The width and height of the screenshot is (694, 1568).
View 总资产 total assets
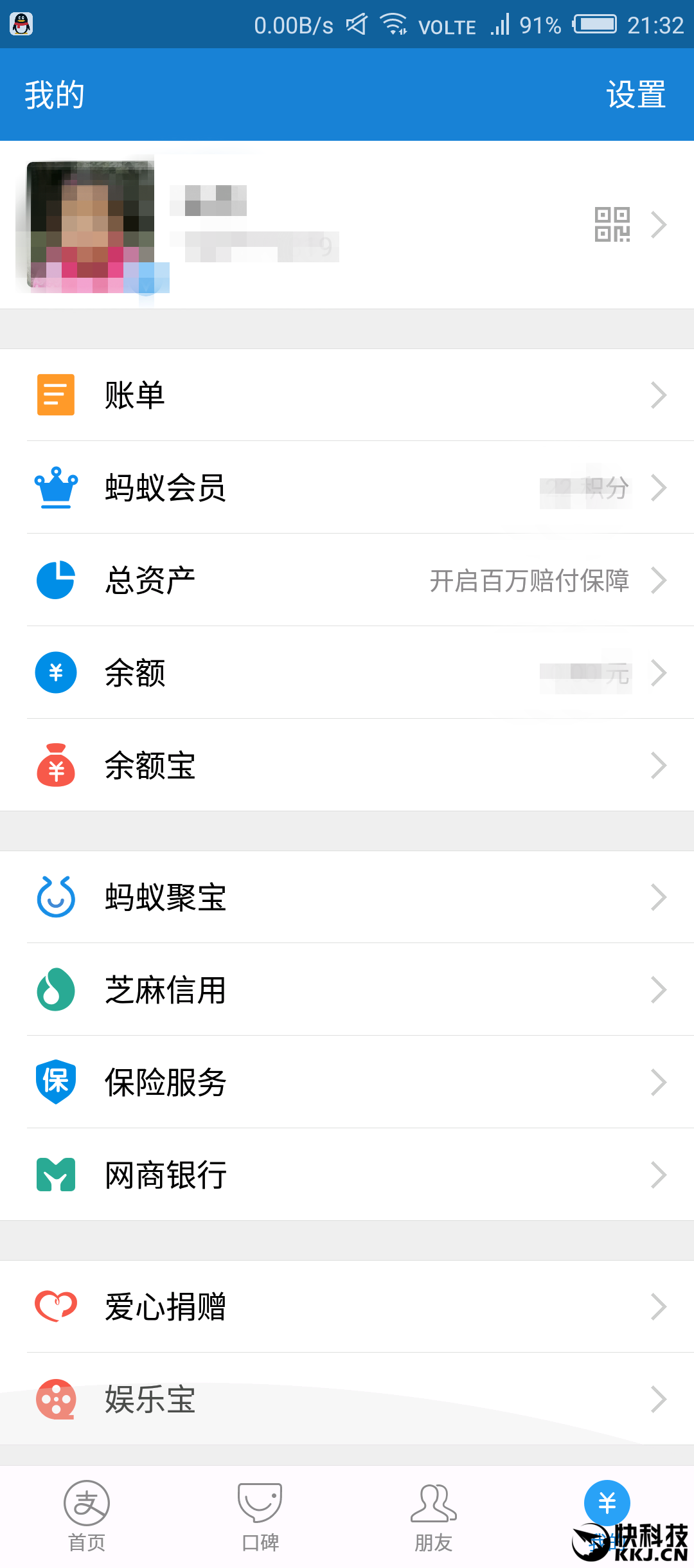coord(347,580)
